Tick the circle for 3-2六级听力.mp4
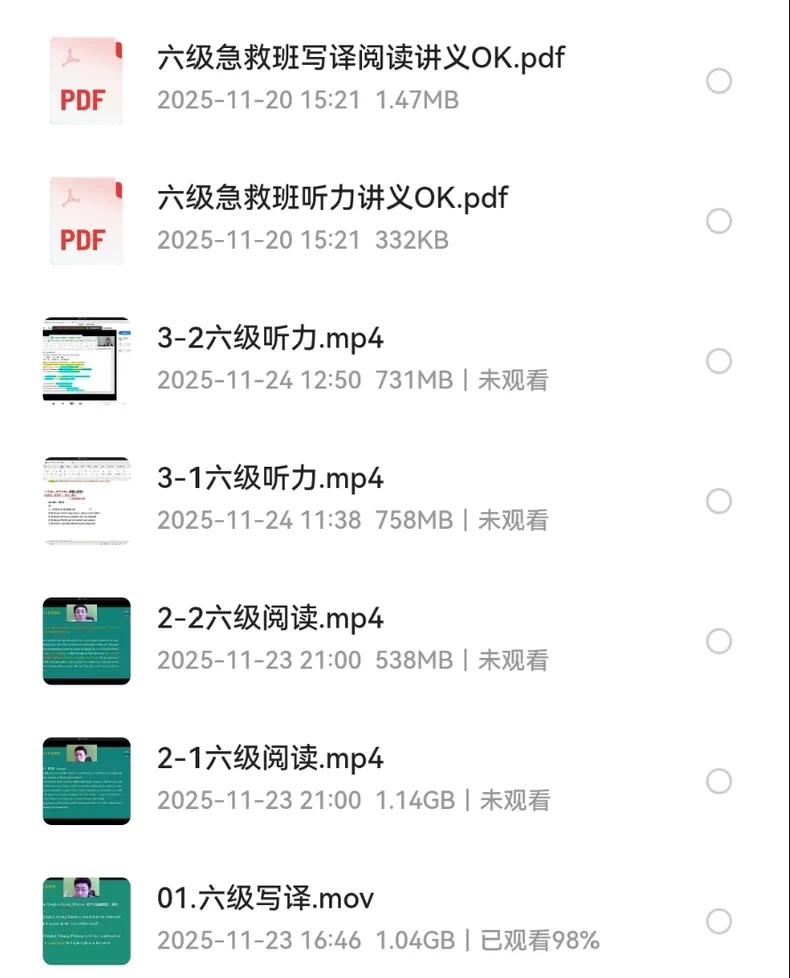790x978 pixels. [719, 361]
